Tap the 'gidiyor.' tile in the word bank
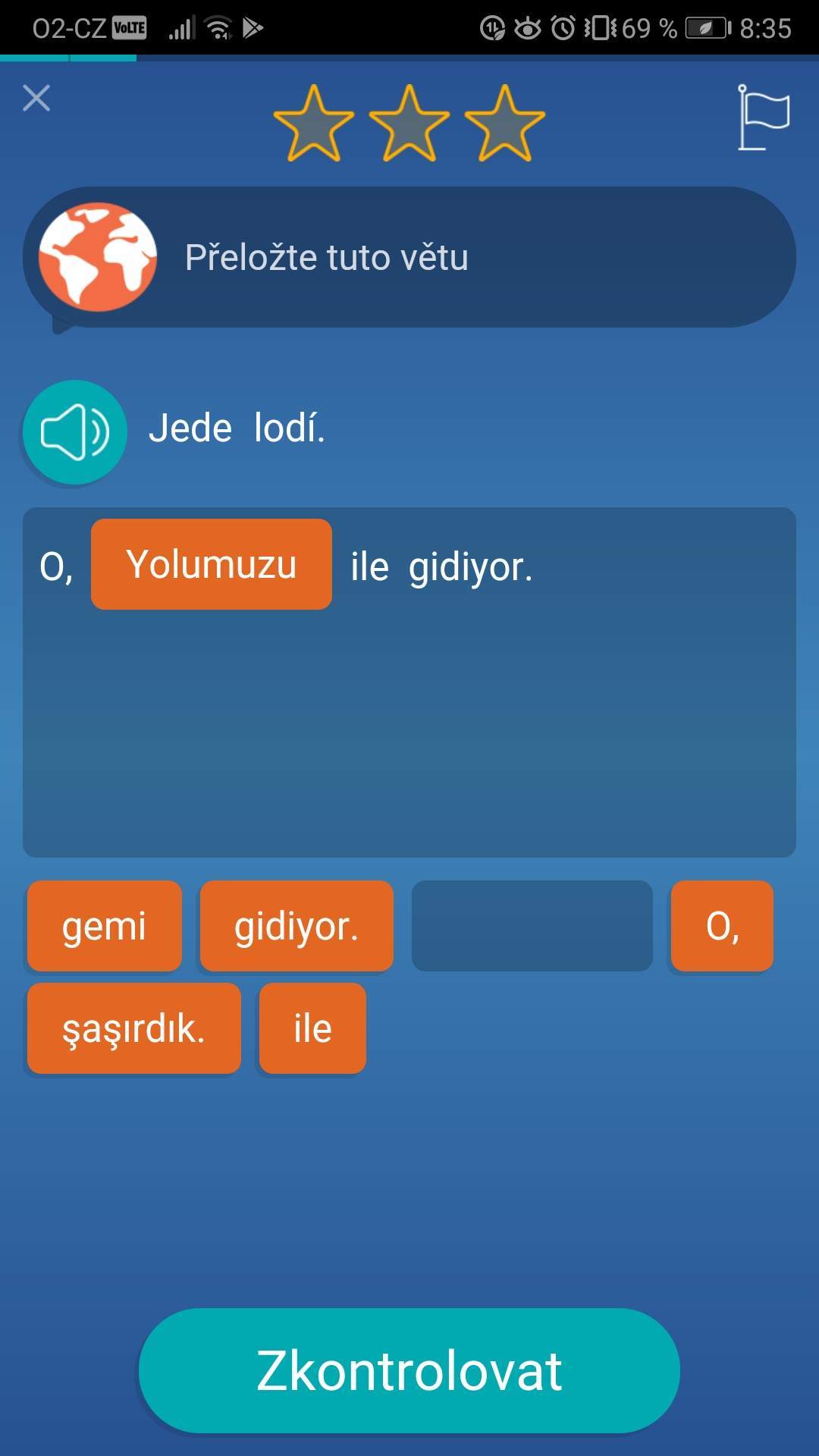819x1456 pixels. (x=297, y=926)
